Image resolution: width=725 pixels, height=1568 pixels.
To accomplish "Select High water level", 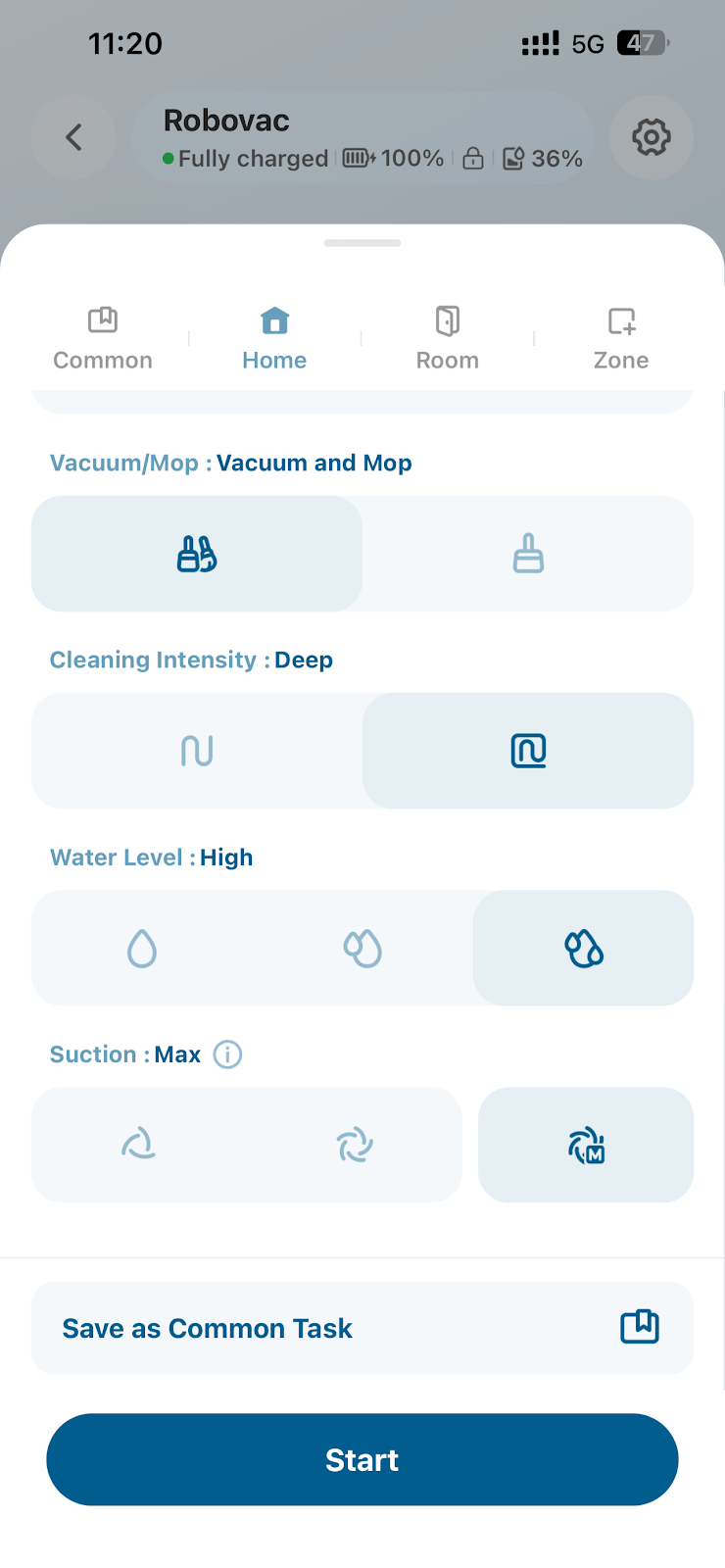I will [584, 948].
